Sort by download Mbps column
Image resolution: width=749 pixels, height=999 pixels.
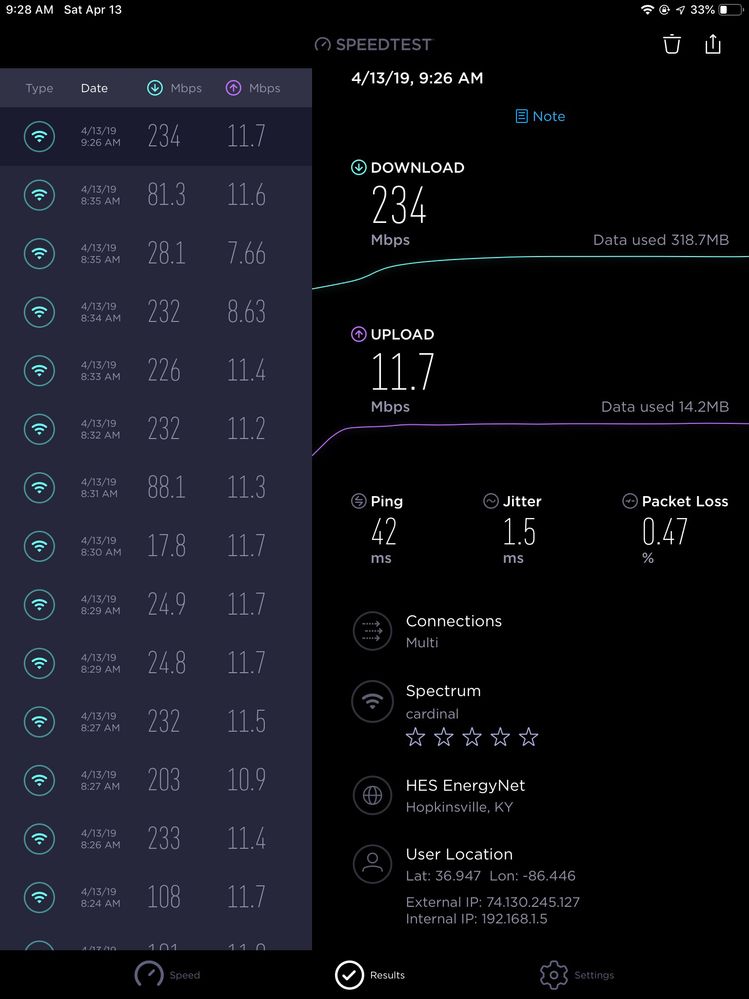point(174,88)
